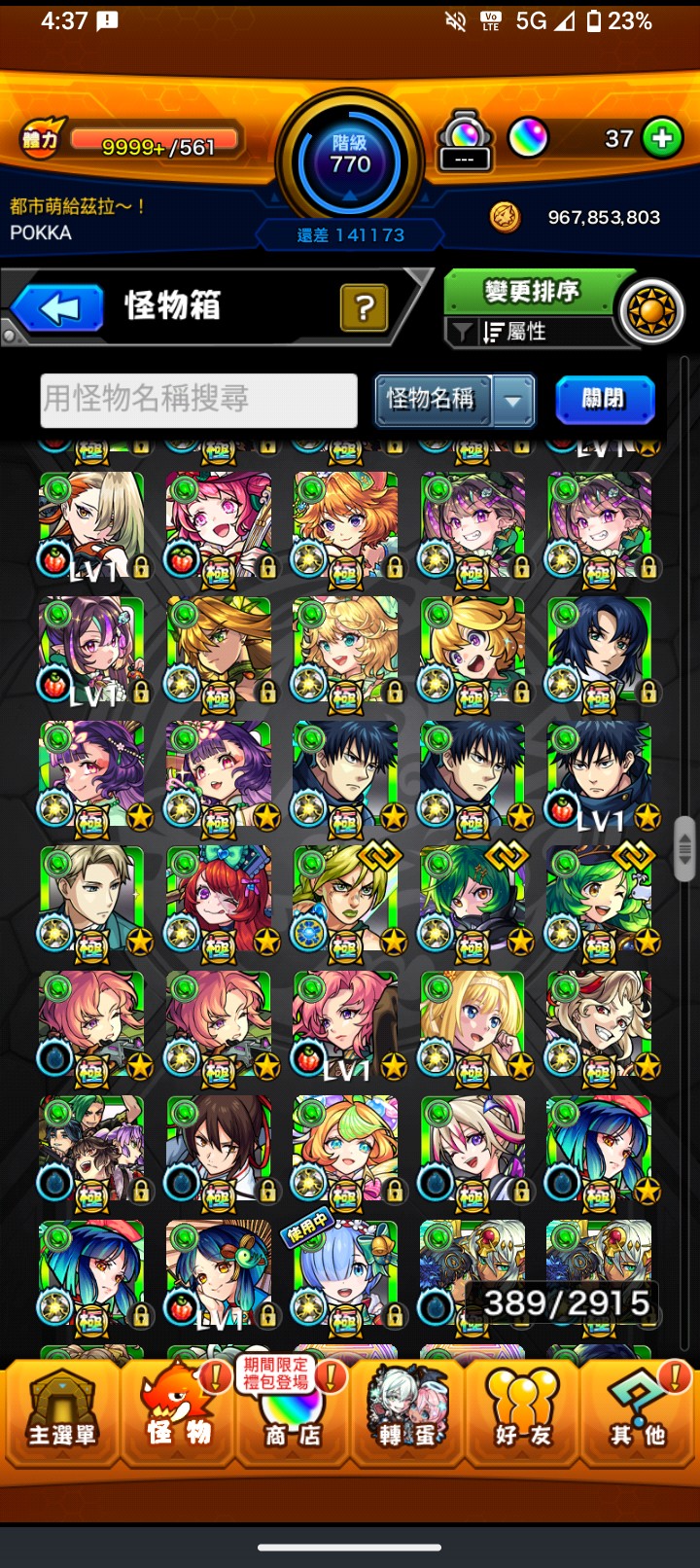Screen dimensions: 700x1568
Task: Go back with the blue arrow button
Action: coord(58,309)
